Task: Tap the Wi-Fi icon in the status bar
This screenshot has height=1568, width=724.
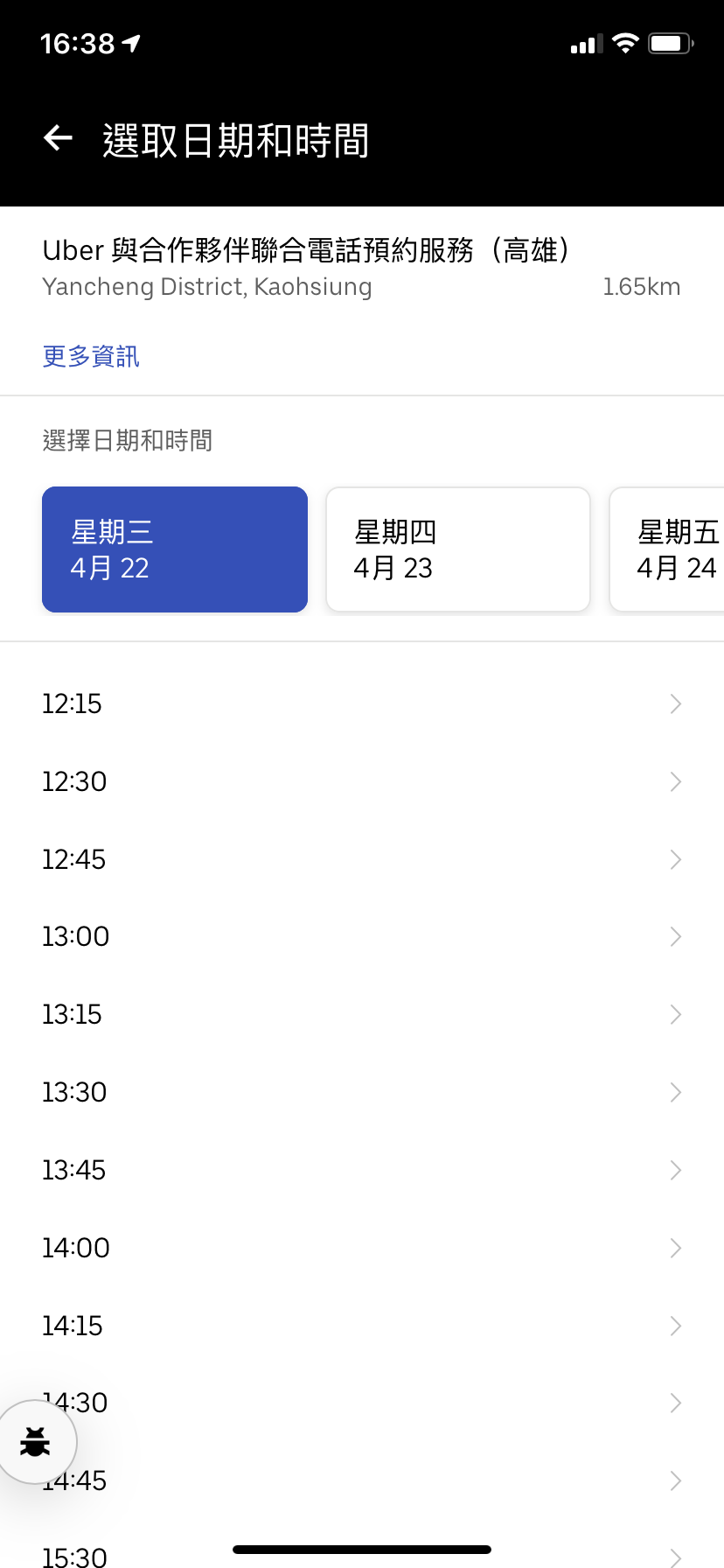Action: point(627,43)
